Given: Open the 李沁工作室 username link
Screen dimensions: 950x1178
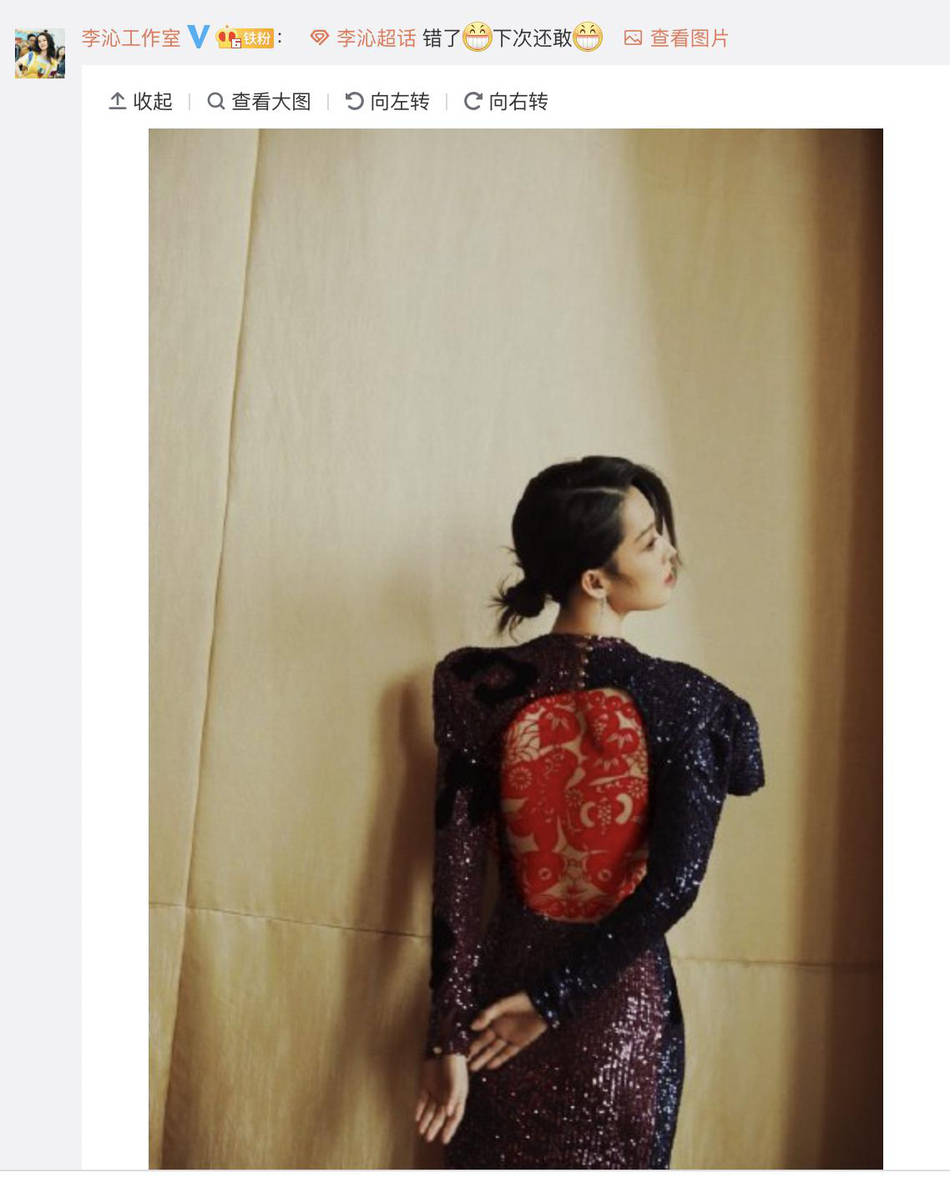Looking at the screenshot, I should tap(131, 38).
